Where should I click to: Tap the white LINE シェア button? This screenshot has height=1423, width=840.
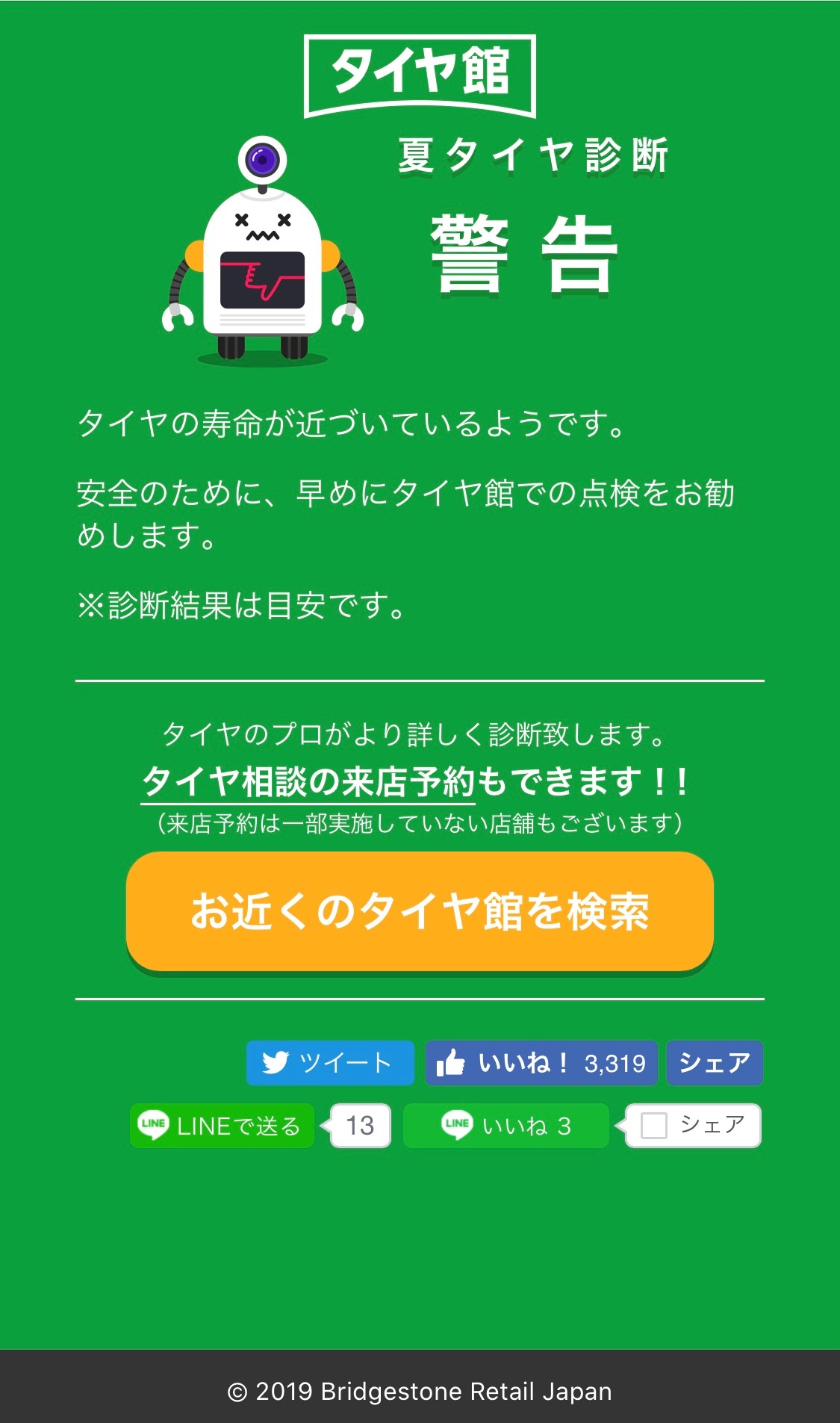pyautogui.click(x=694, y=1125)
